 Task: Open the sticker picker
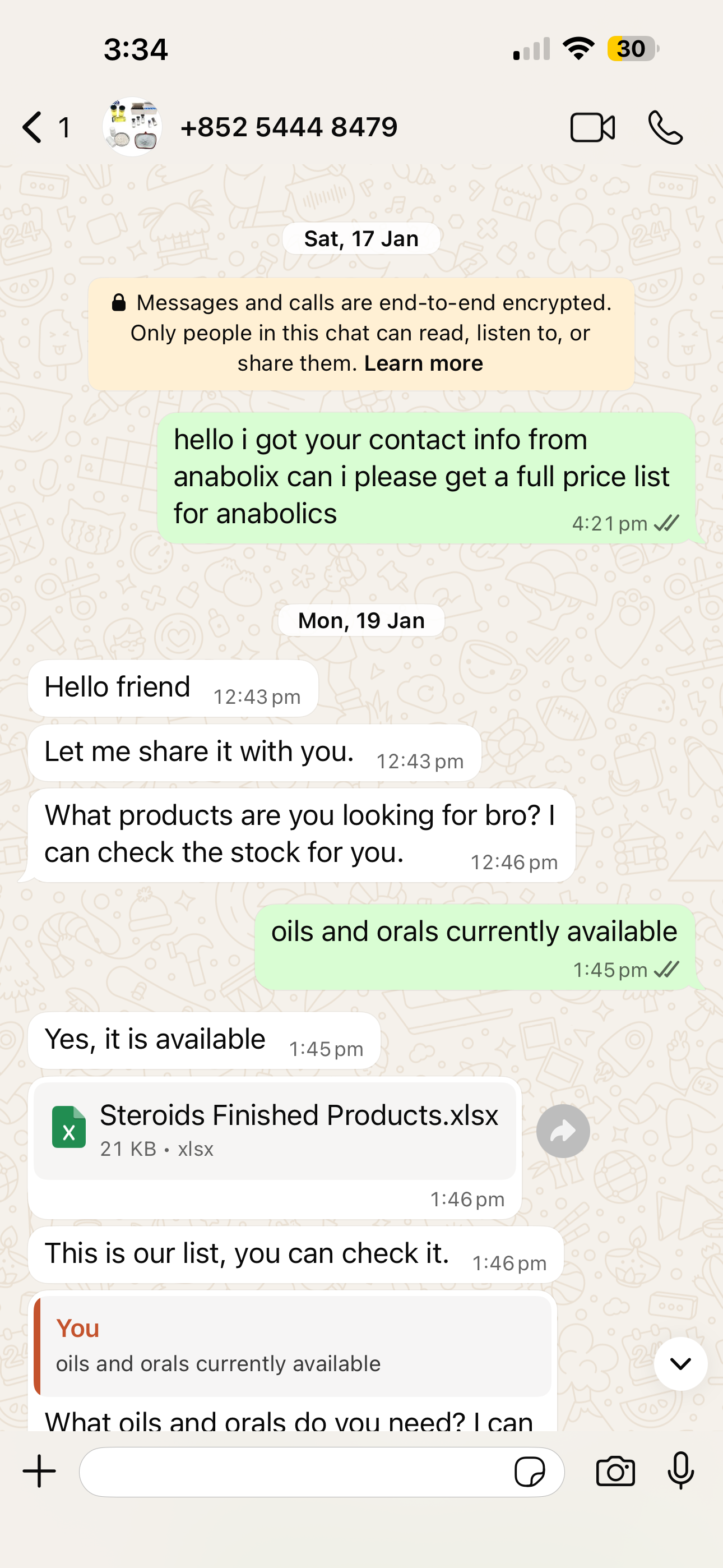(529, 1472)
